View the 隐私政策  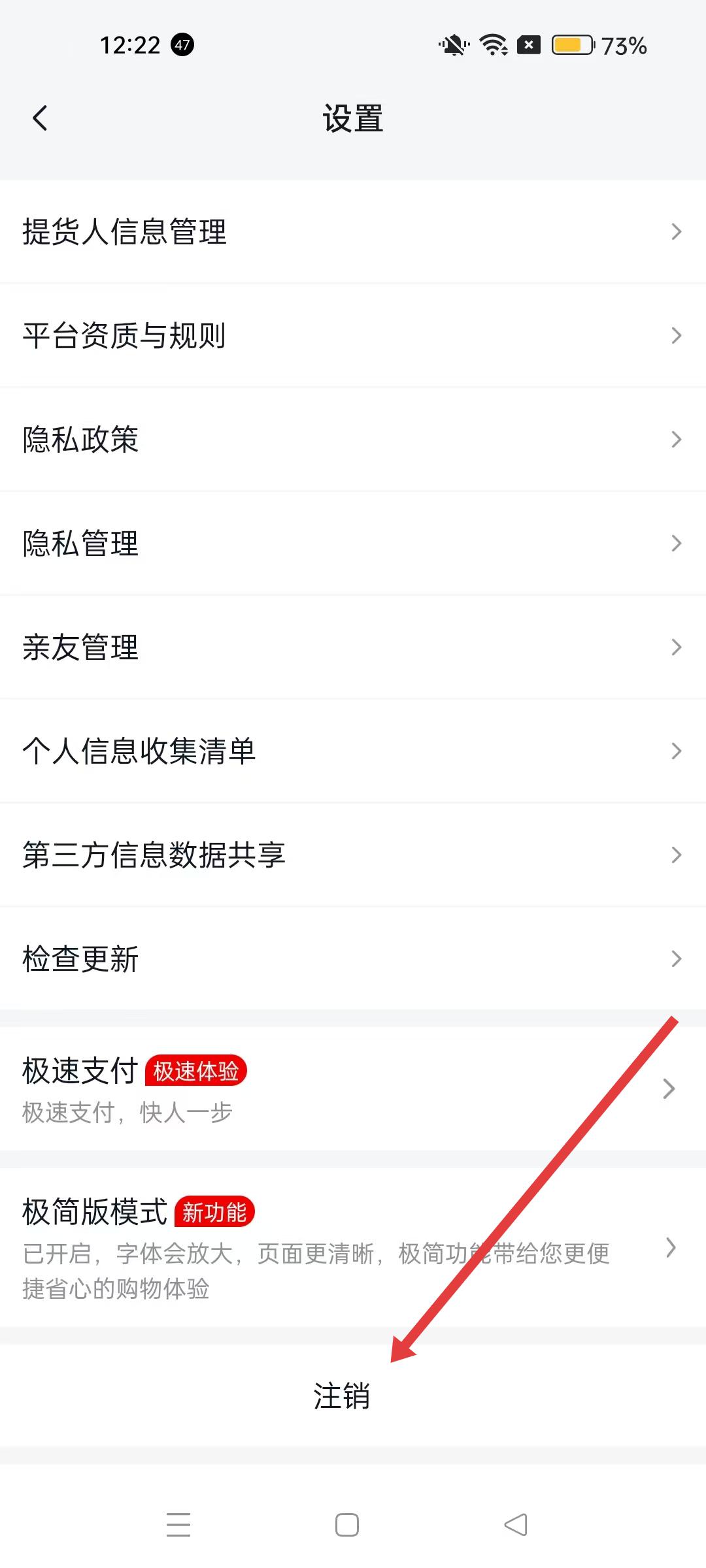point(353,440)
